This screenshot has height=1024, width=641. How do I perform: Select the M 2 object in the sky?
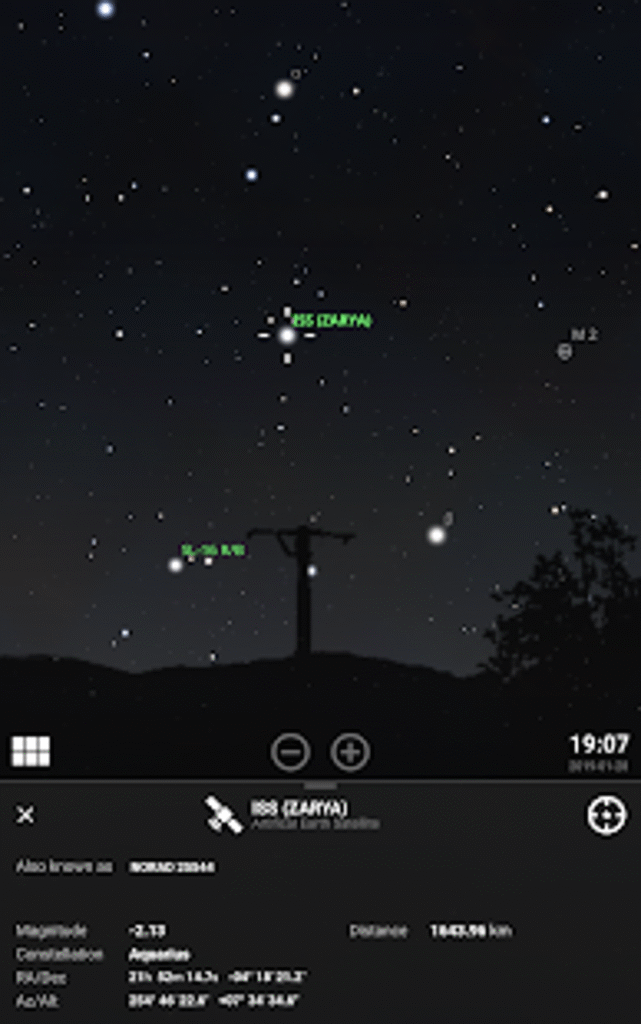tap(565, 351)
